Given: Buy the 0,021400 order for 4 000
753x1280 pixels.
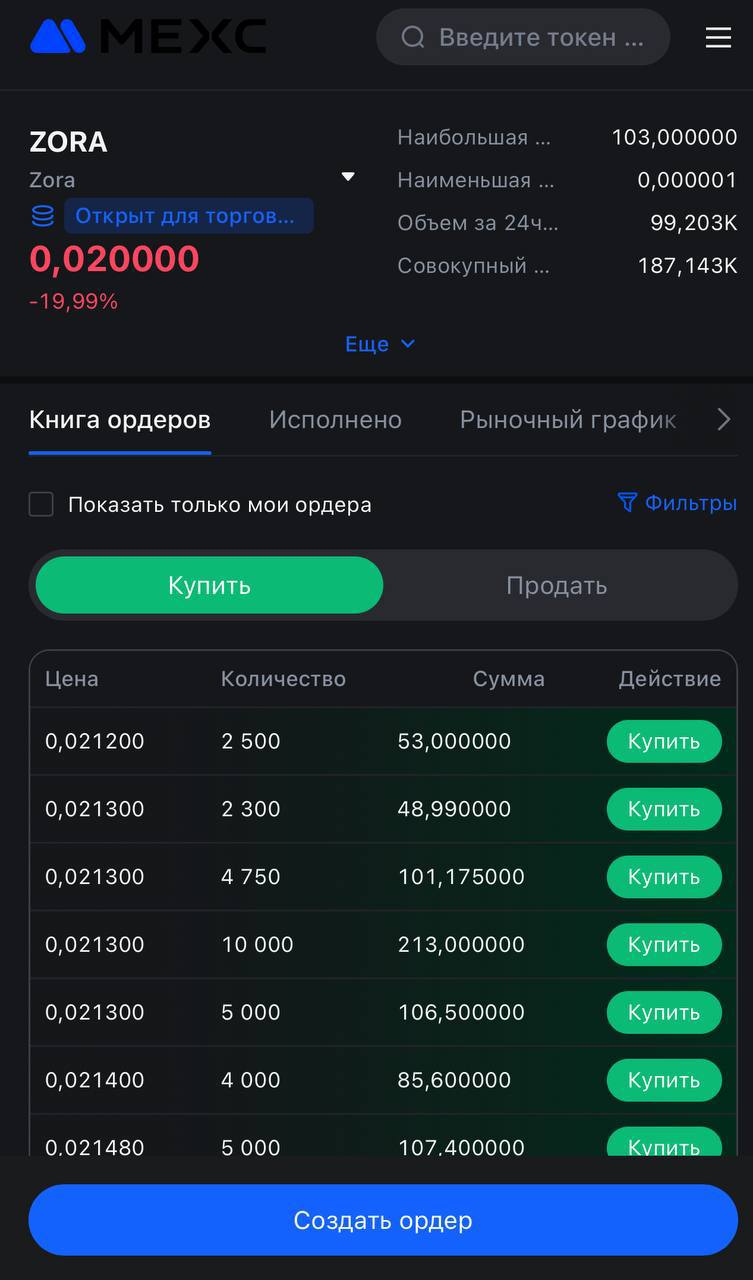Looking at the screenshot, I should (x=664, y=1080).
